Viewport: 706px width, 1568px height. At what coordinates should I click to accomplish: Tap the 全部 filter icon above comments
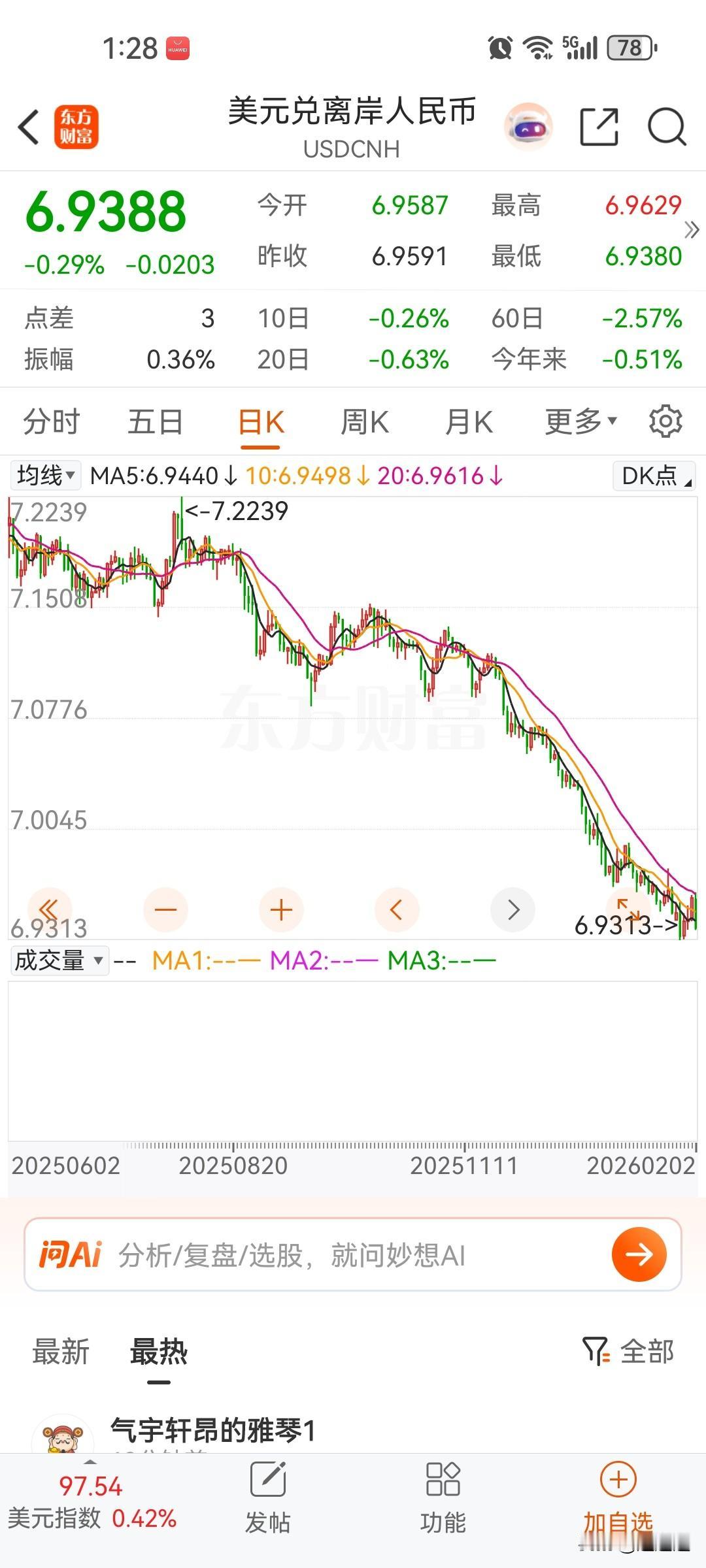point(631,1351)
